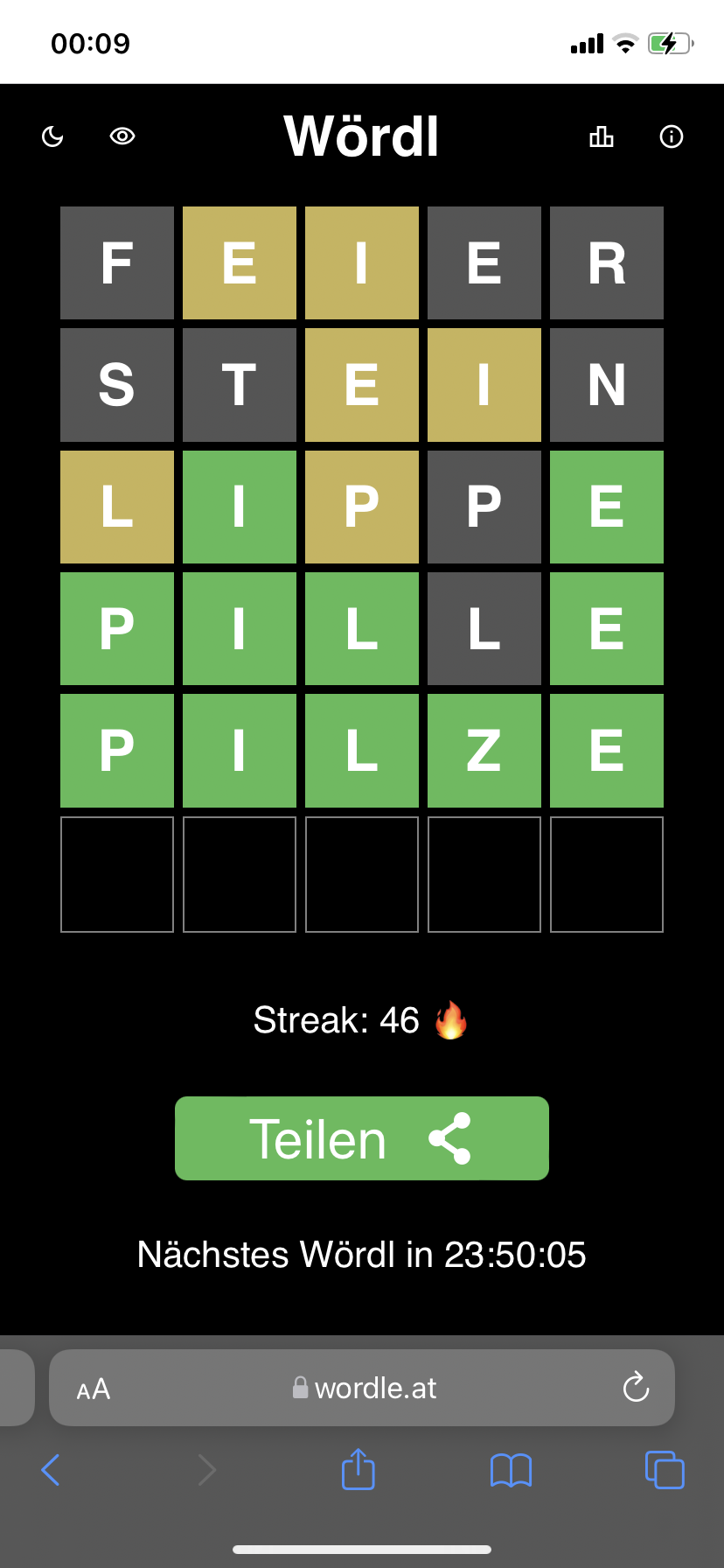Viewport: 724px width, 1568px height.
Task: Go back to the previous page in Safari
Action: 51,1470
